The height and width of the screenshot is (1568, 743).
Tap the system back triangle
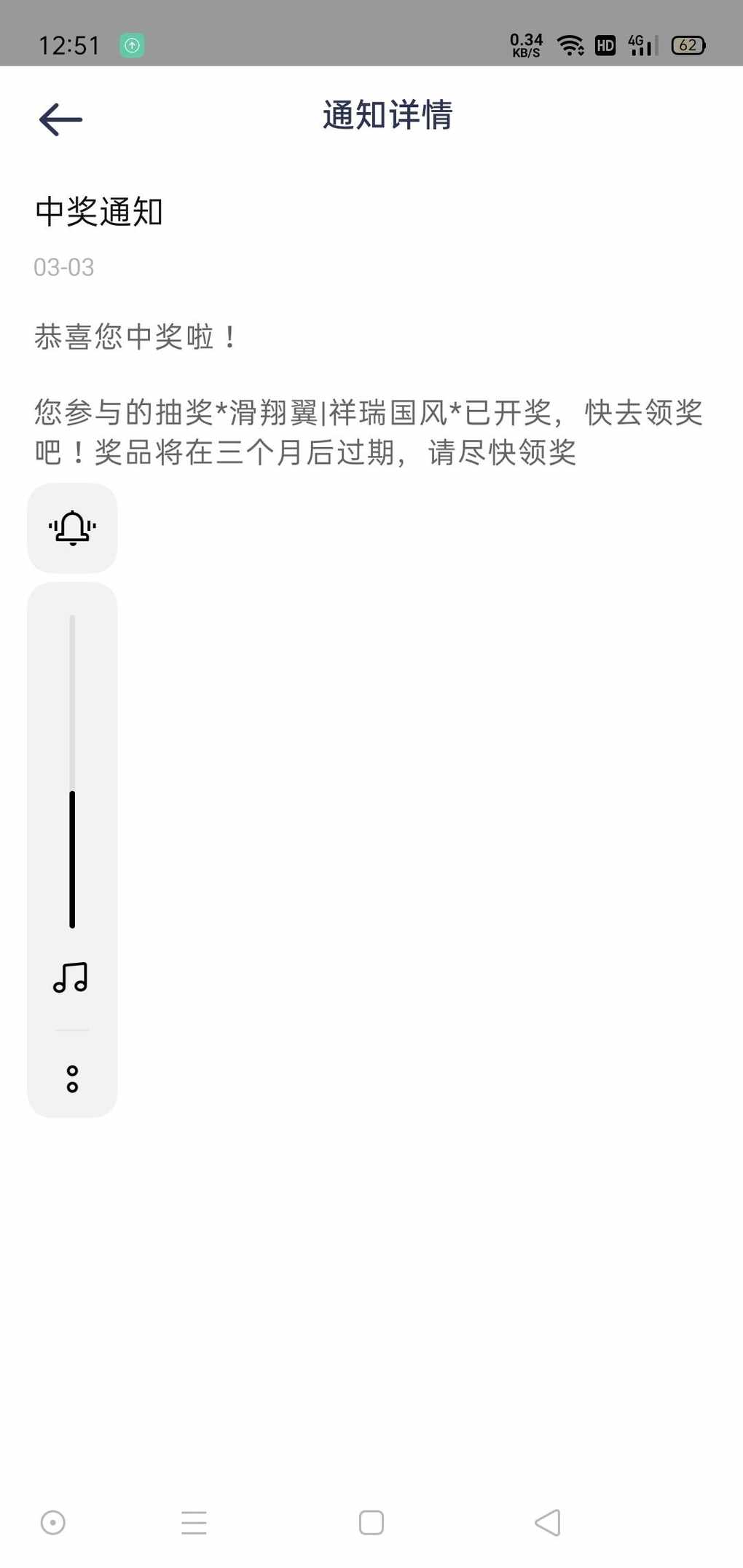pos(548,1522)
